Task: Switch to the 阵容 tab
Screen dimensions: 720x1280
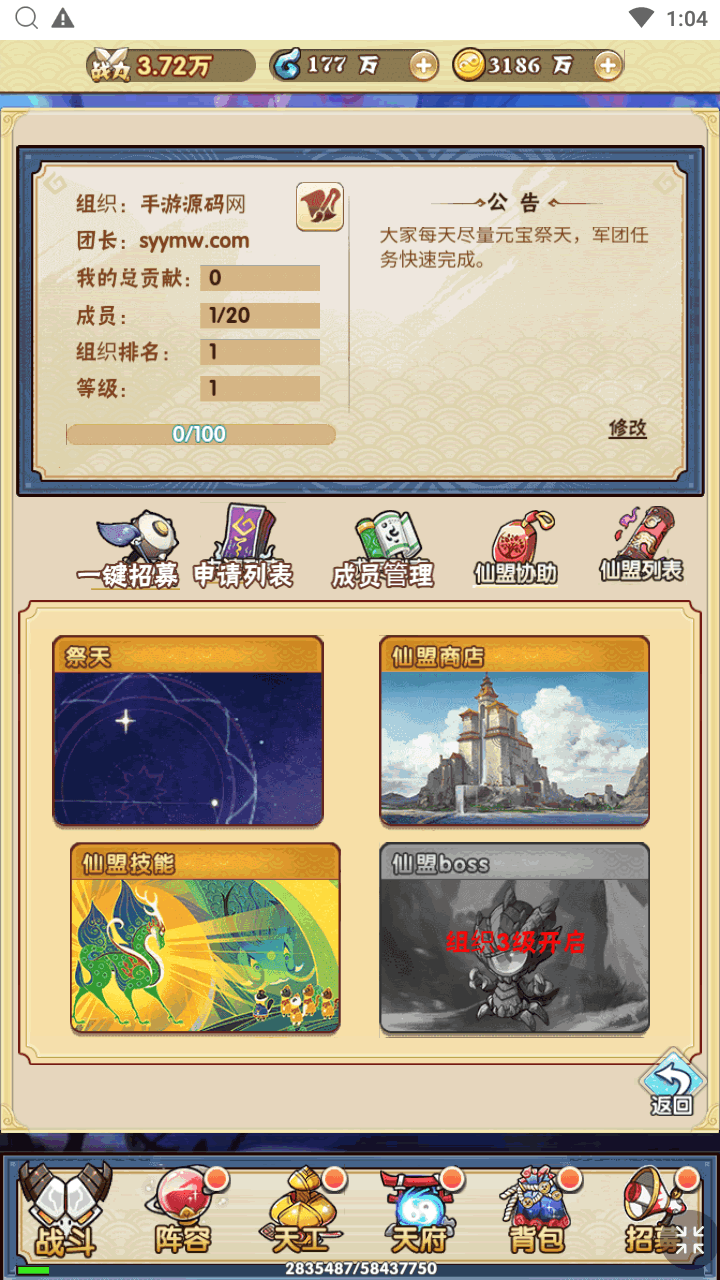Action: pyautogui.click(x=183, y=1212)
